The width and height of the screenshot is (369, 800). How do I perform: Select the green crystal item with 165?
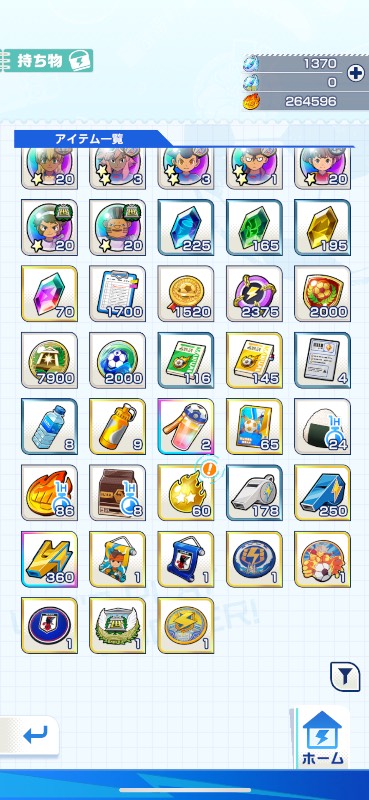254,227
